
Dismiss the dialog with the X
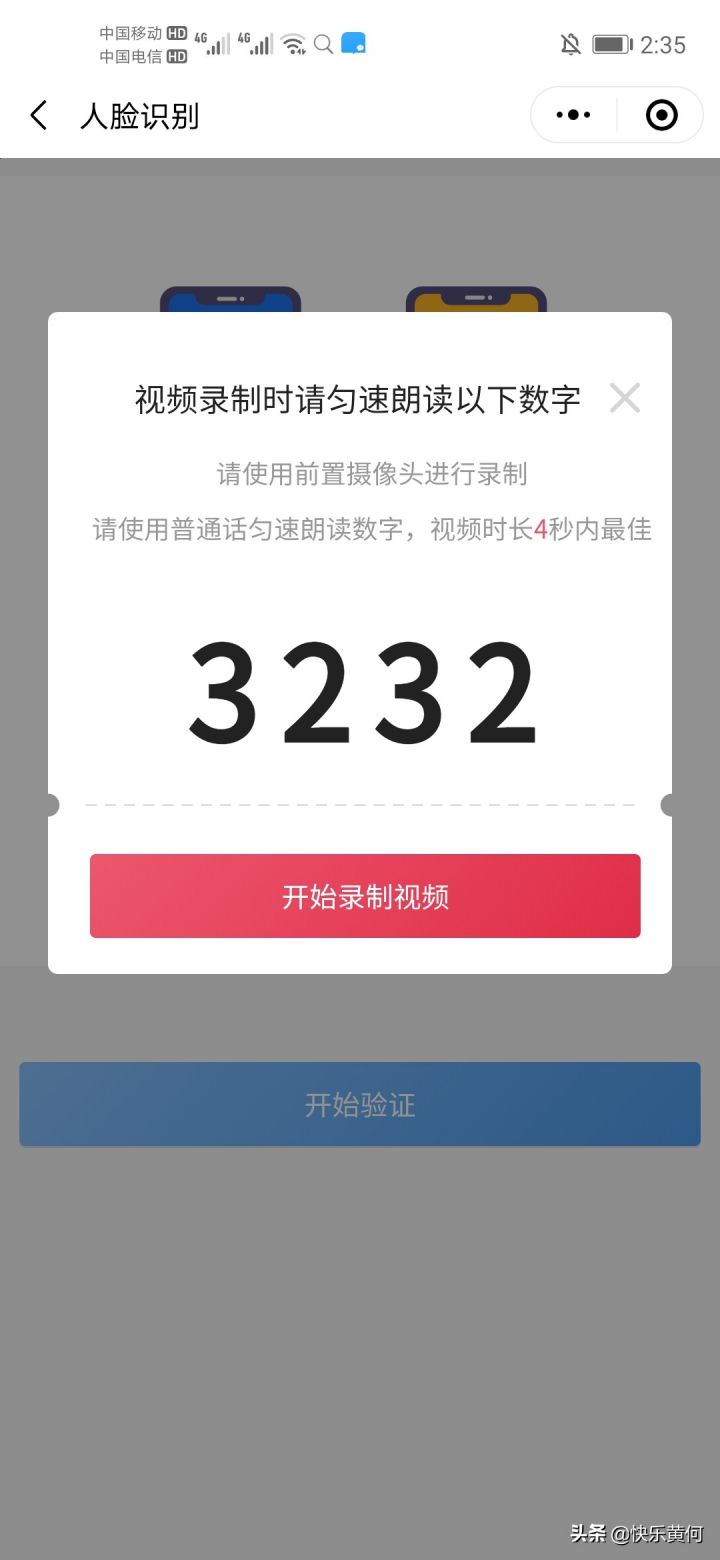(x=625, y=397)
